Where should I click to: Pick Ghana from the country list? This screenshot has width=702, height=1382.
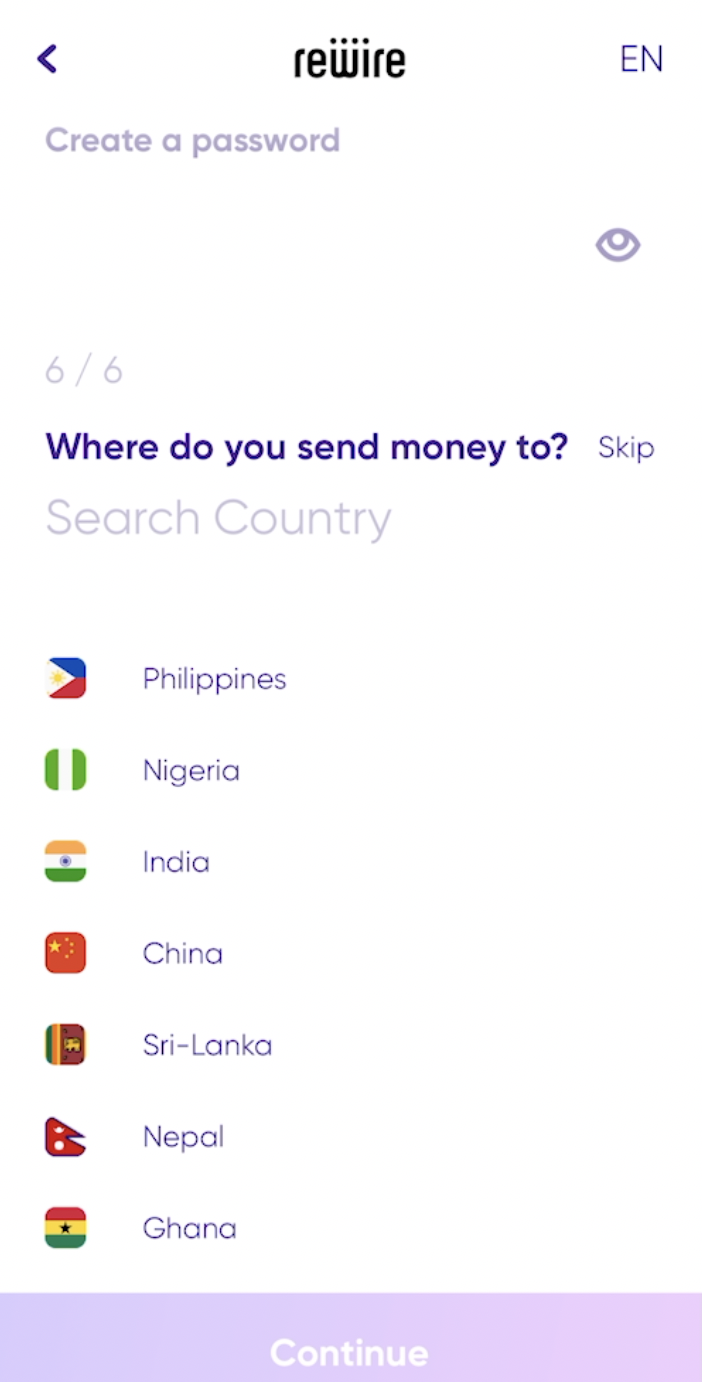189,1228
